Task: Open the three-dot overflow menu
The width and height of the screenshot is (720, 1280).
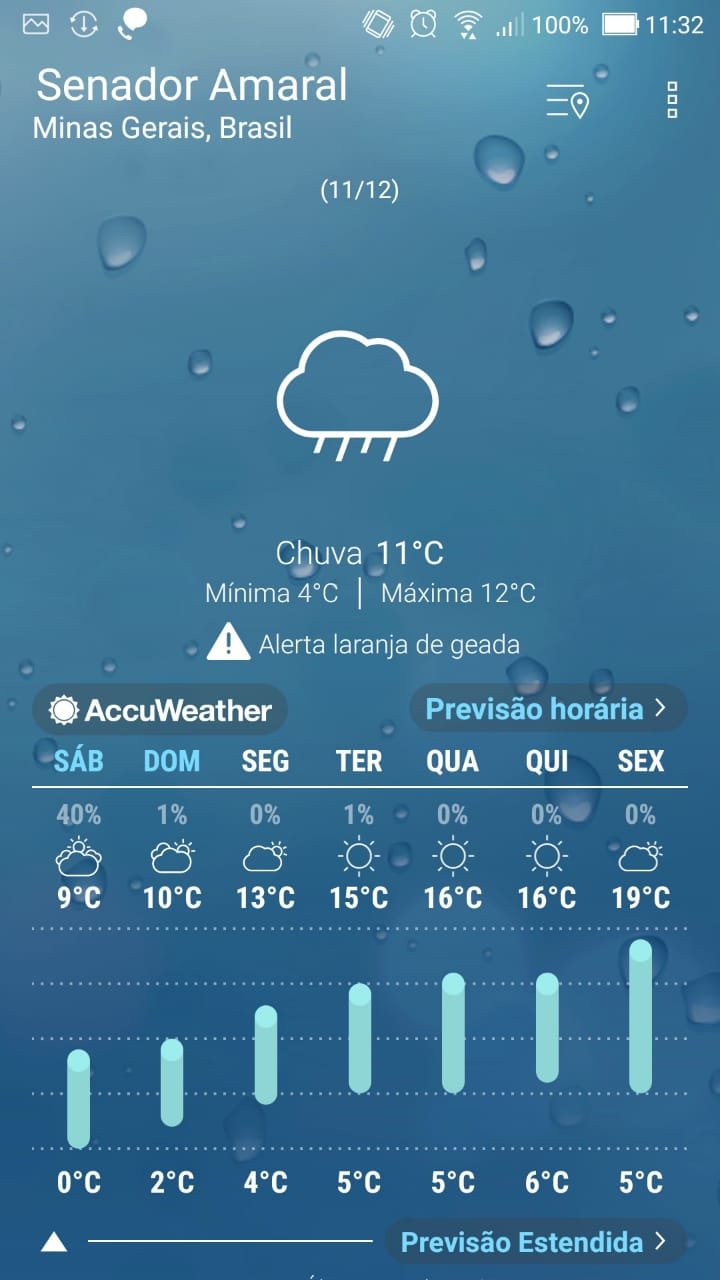Action: (672, 101)
